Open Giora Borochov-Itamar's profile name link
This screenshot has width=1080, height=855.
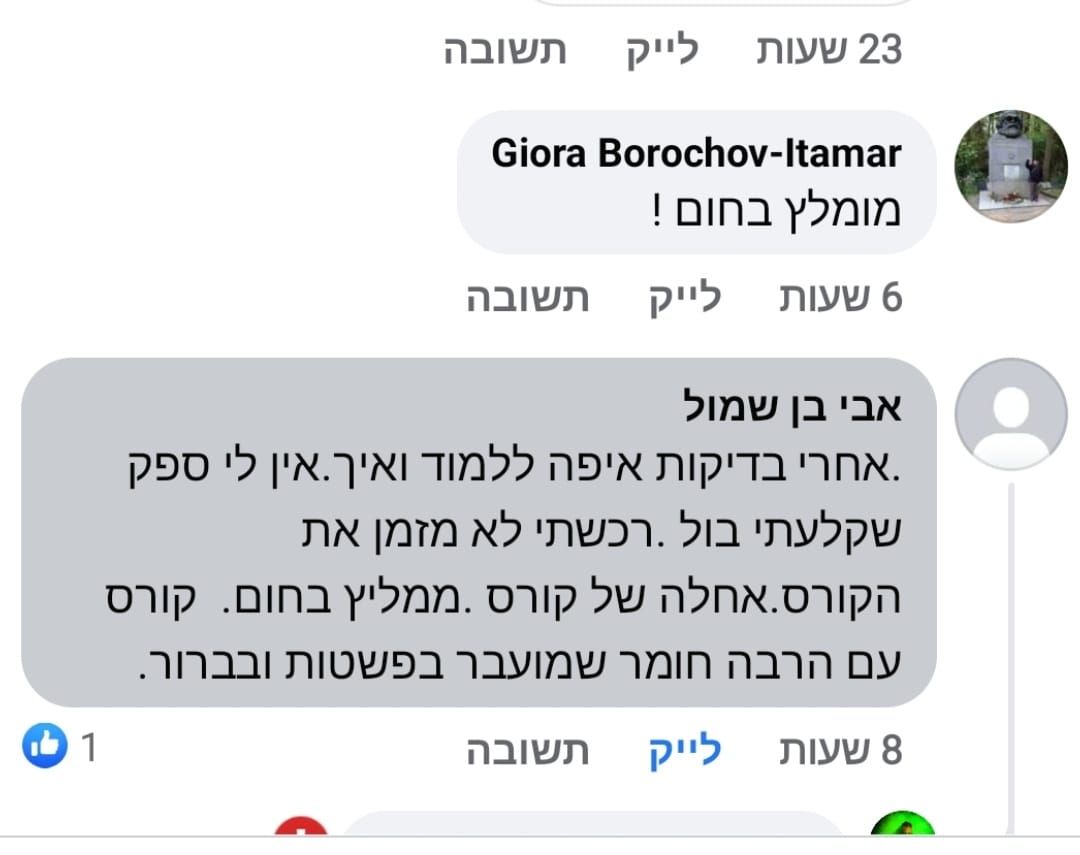[x=696, y=153]
